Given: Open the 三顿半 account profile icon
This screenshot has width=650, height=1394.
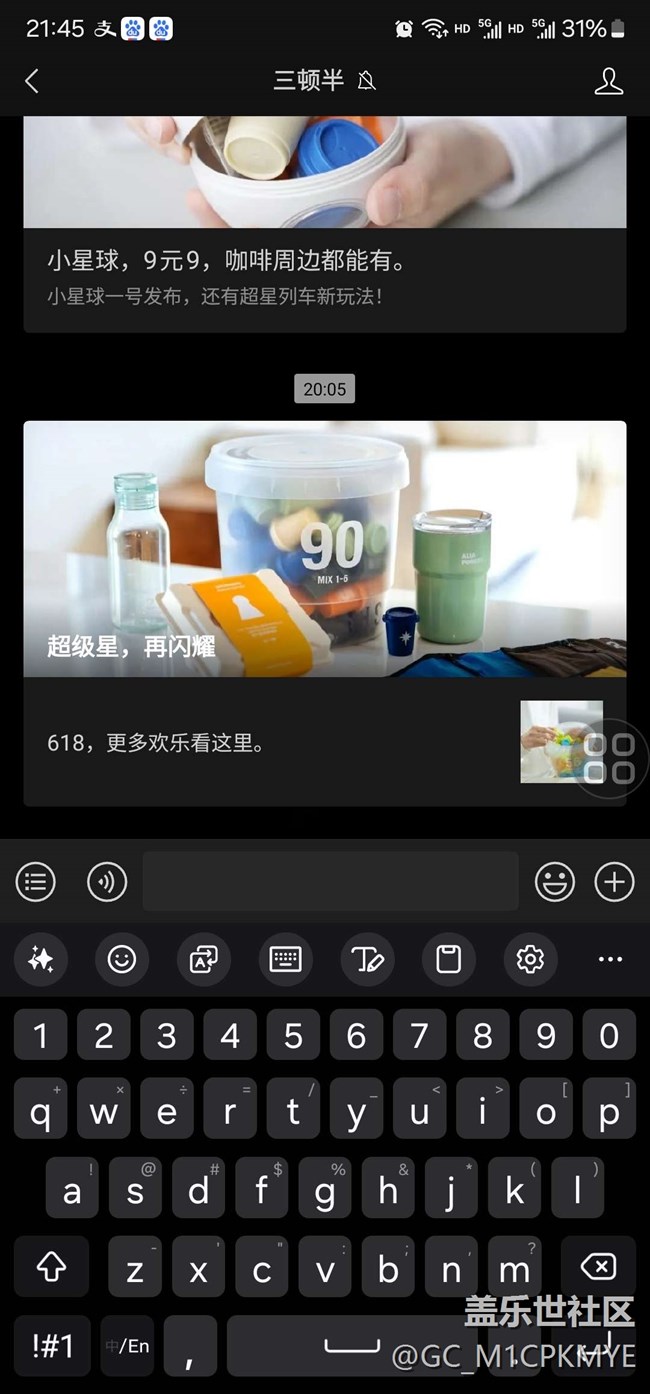Looking at the screenshot, I should (608, 81).
